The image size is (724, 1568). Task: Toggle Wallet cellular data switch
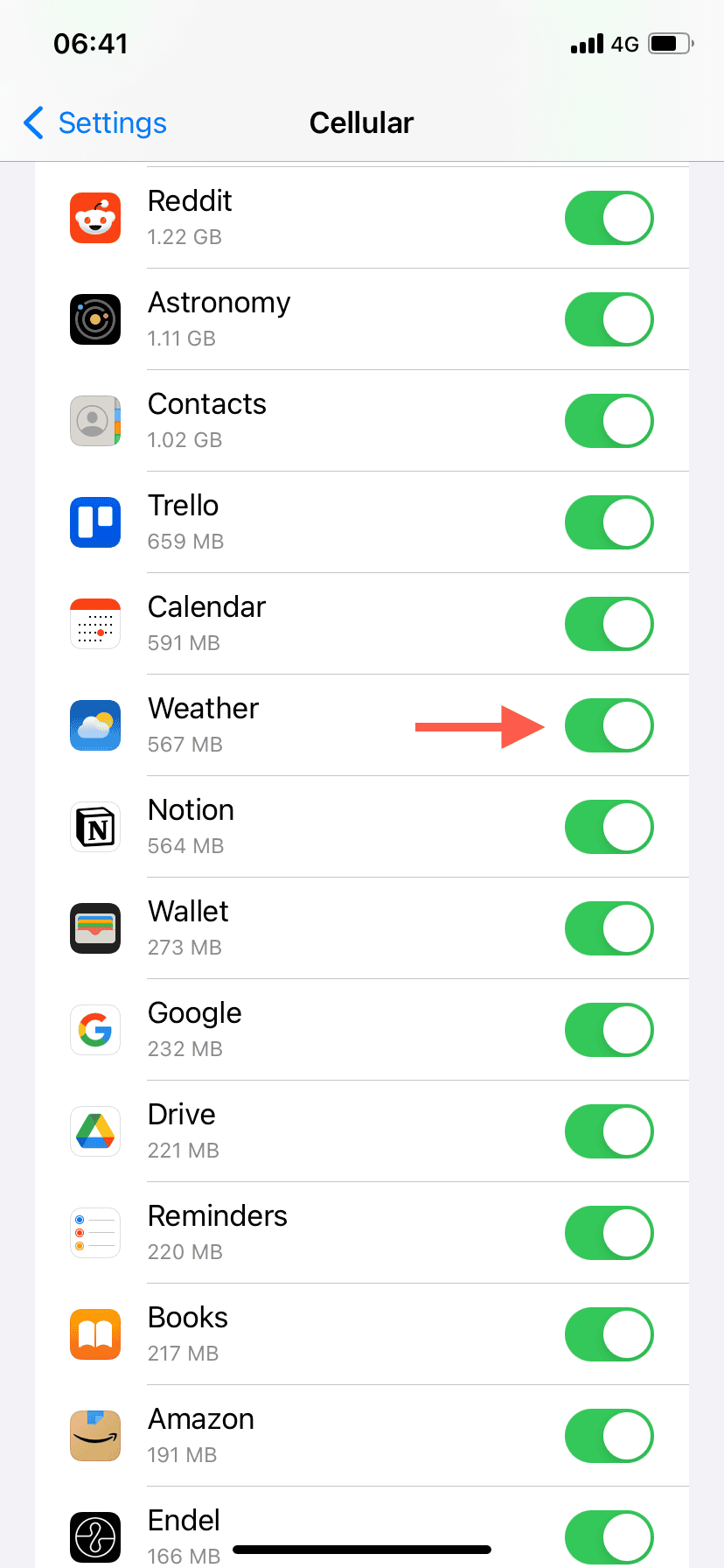click(609, 928)
